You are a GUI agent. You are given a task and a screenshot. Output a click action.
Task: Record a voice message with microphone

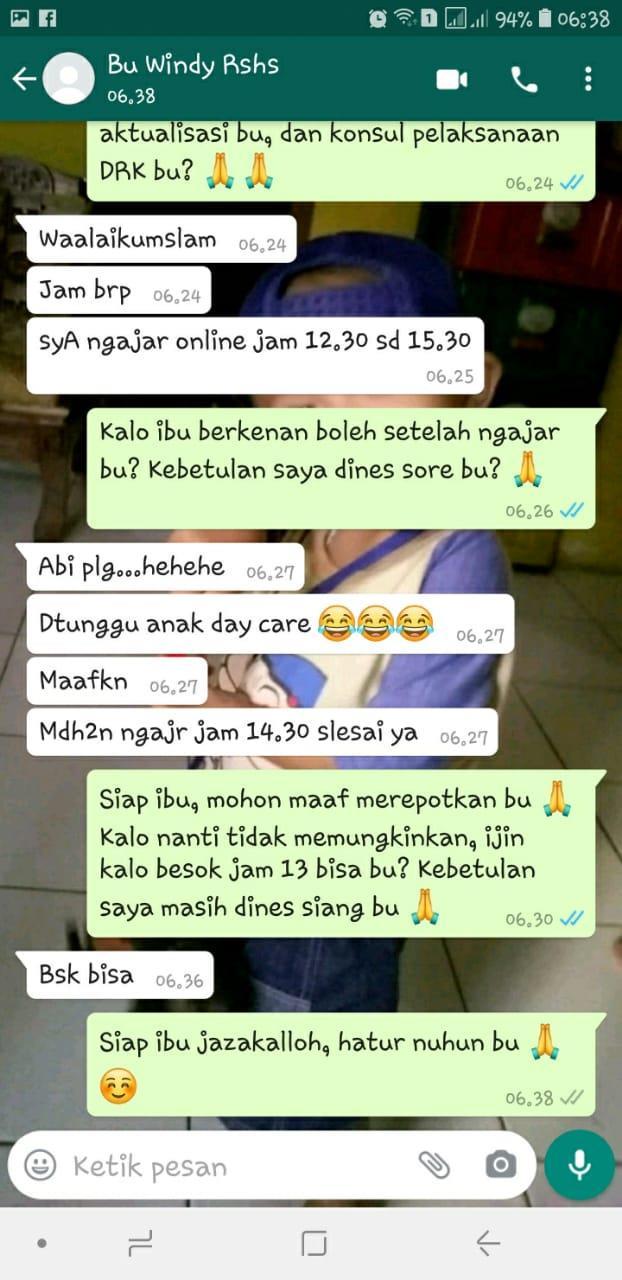click(578, 1165)
